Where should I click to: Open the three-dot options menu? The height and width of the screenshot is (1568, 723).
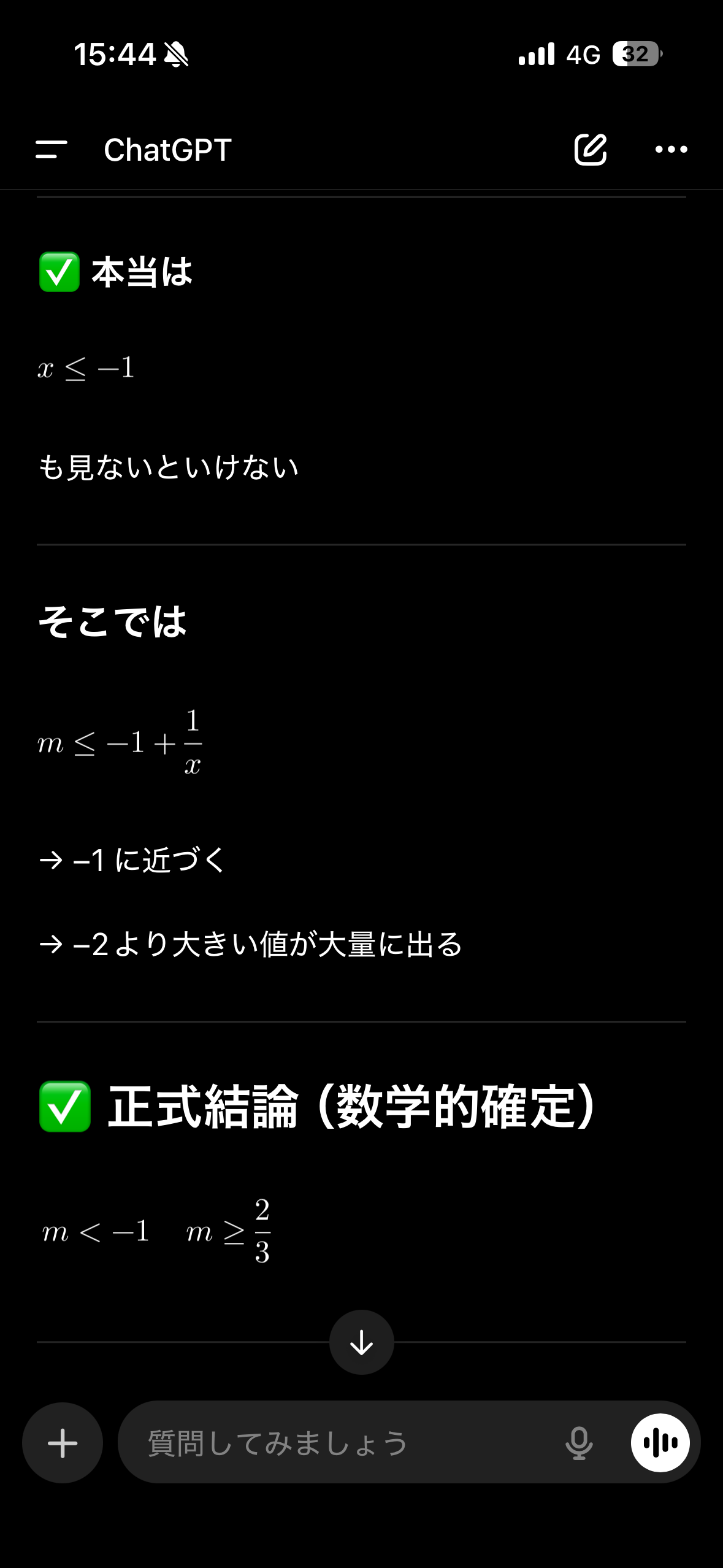[671, 150]
